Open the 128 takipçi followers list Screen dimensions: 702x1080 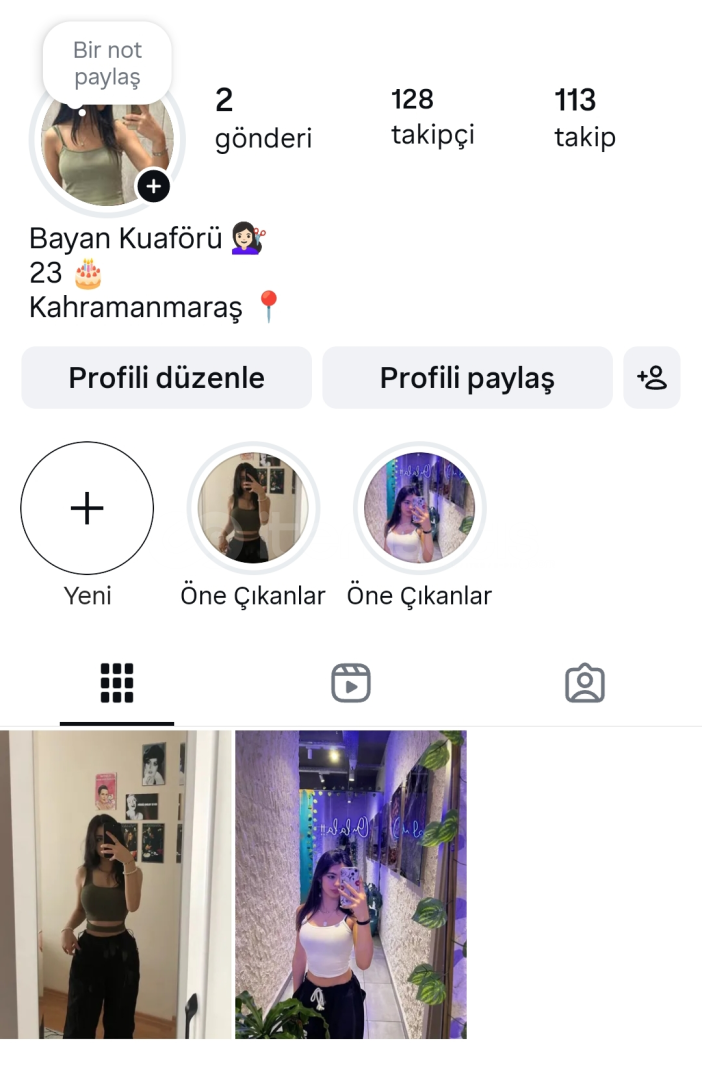(432, 117)
